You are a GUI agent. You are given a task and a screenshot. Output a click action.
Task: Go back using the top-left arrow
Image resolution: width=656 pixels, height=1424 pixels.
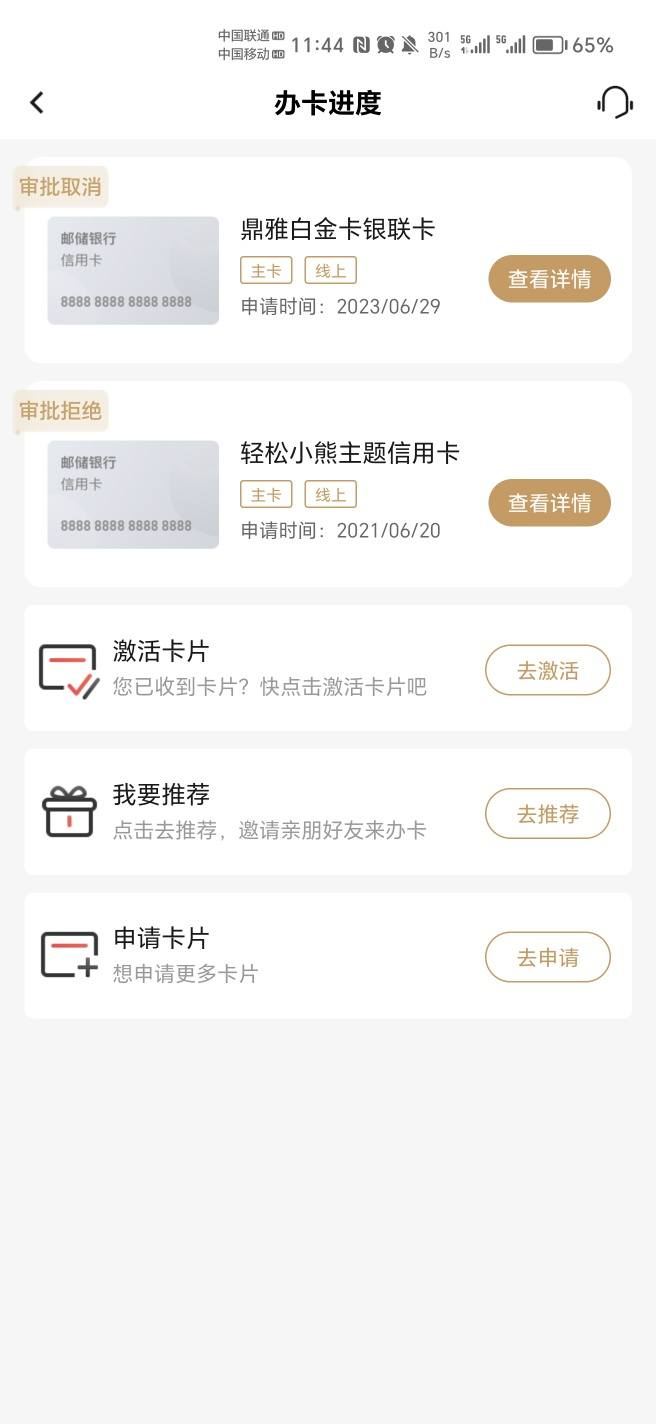click(37, 102)
